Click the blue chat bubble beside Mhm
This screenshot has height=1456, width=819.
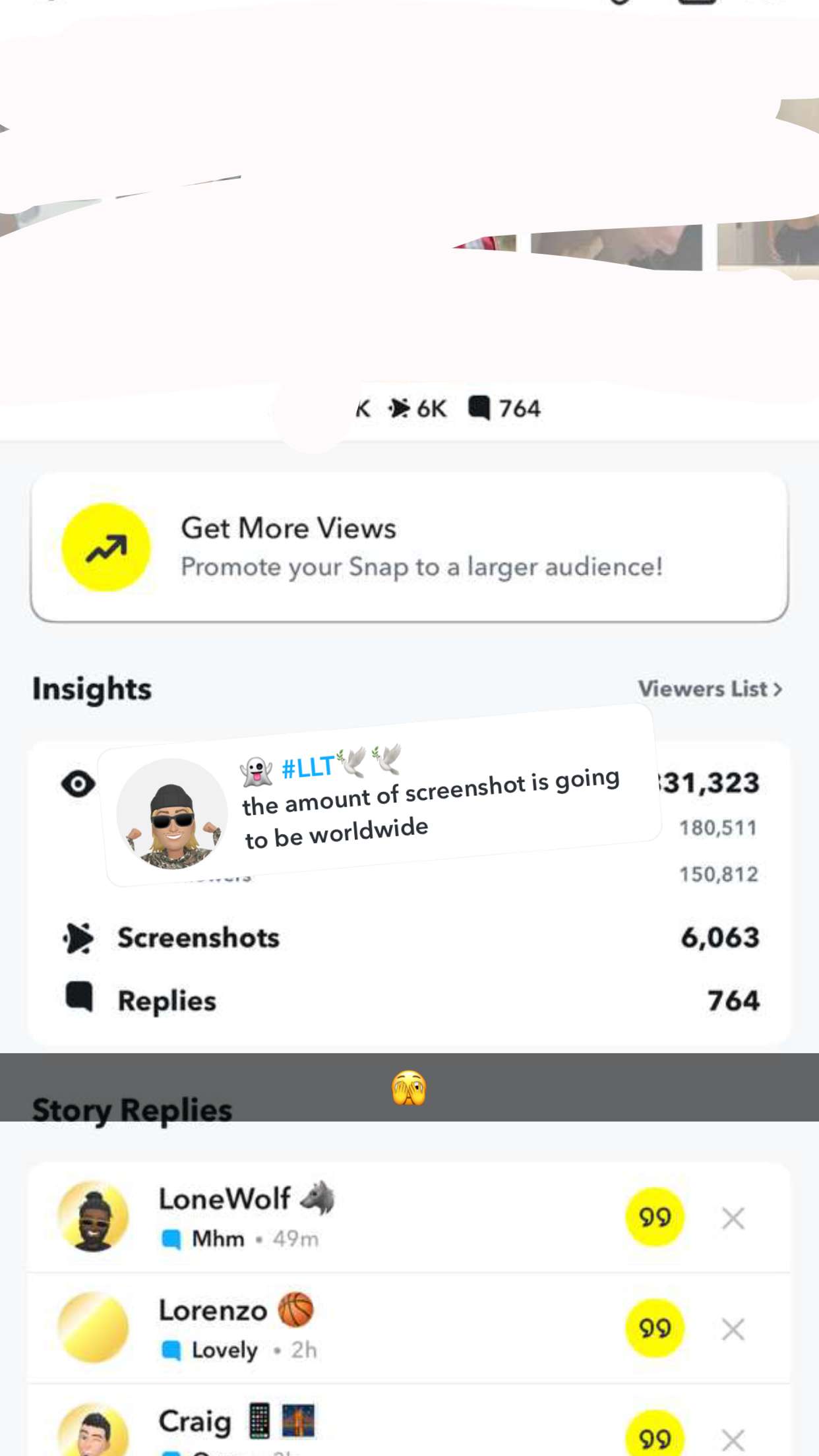[171, 1238]
